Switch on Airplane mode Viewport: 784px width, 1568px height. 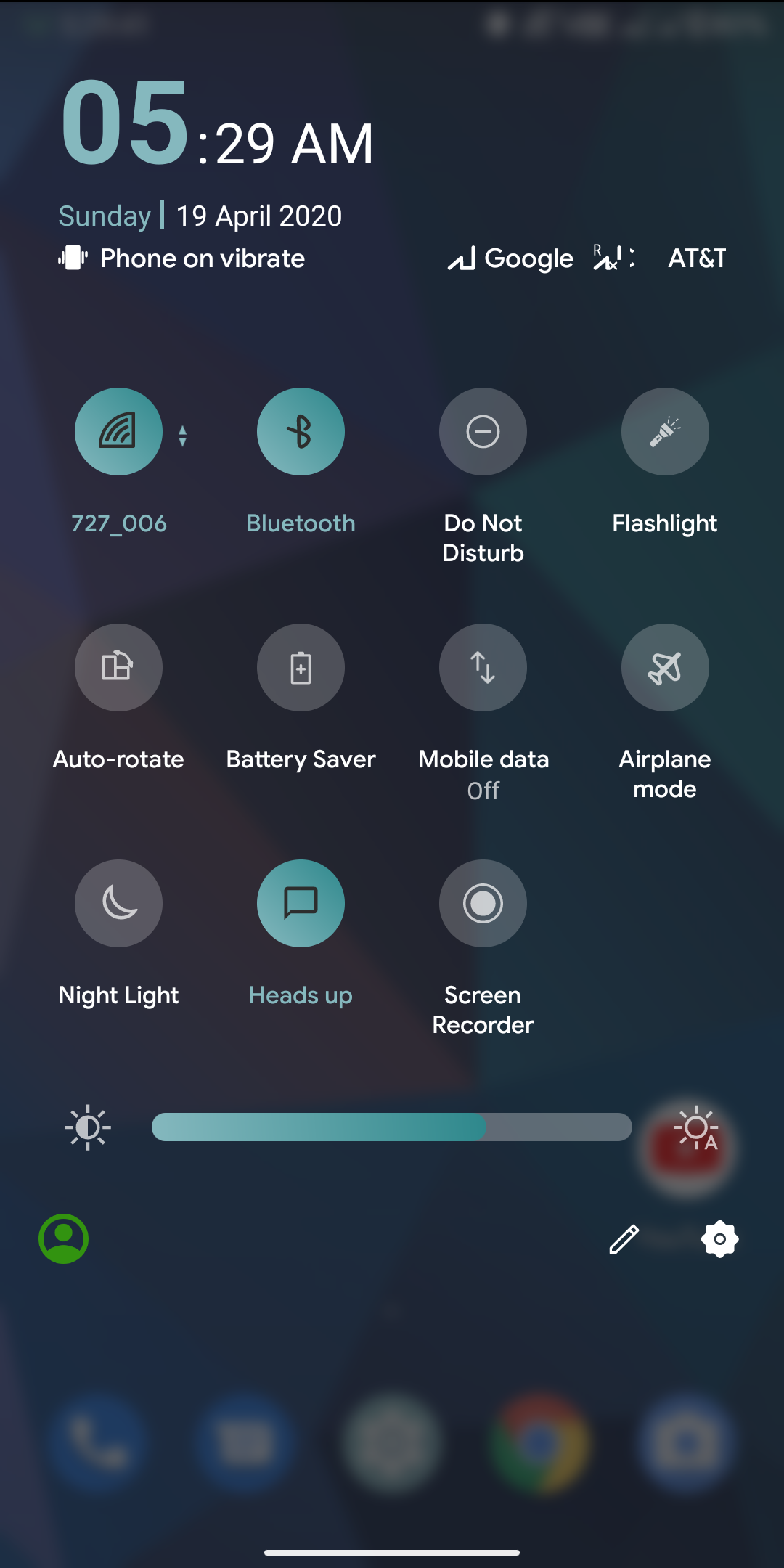tap(665, 667)
